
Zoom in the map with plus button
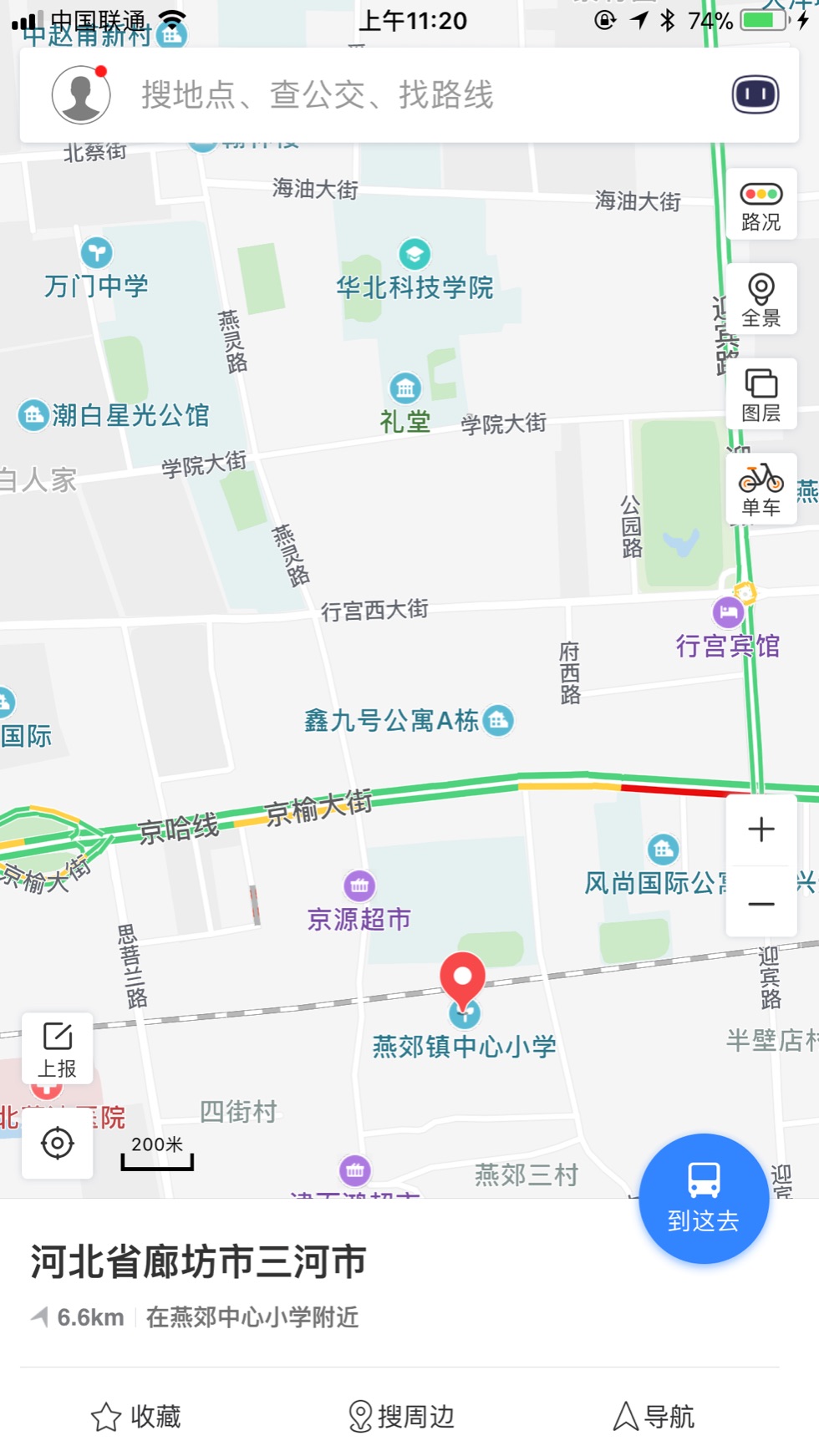[760, 829]
